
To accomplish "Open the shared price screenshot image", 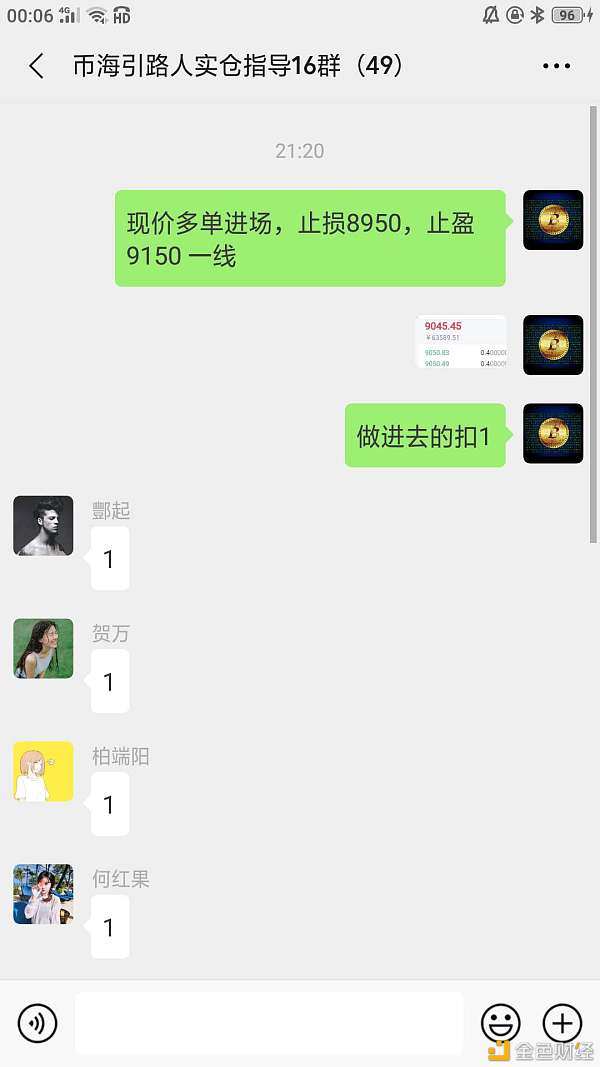I will [x=461, y=342].
